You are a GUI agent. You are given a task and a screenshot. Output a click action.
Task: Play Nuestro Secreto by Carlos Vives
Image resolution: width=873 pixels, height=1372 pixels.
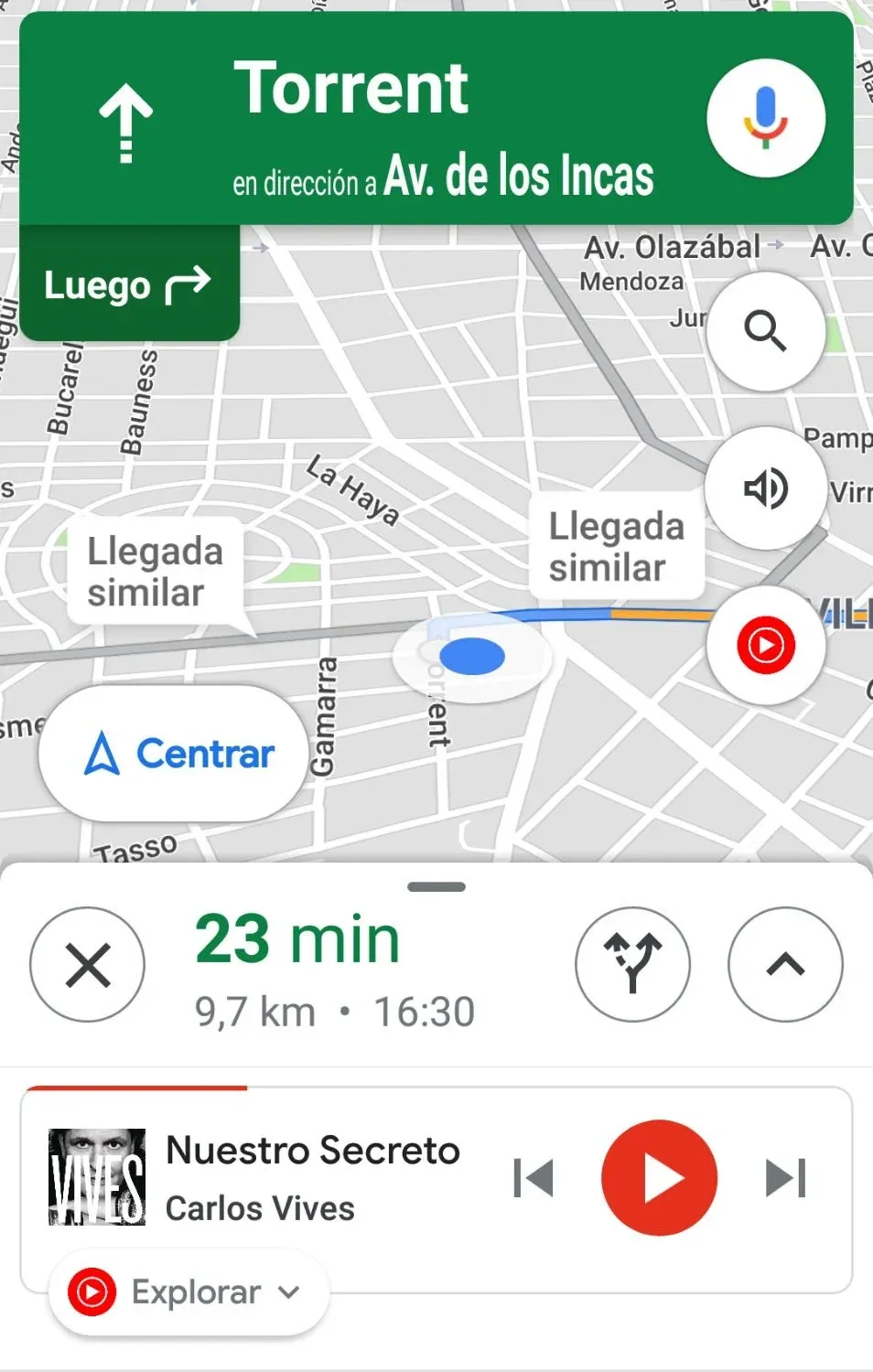coord(659,1177)
